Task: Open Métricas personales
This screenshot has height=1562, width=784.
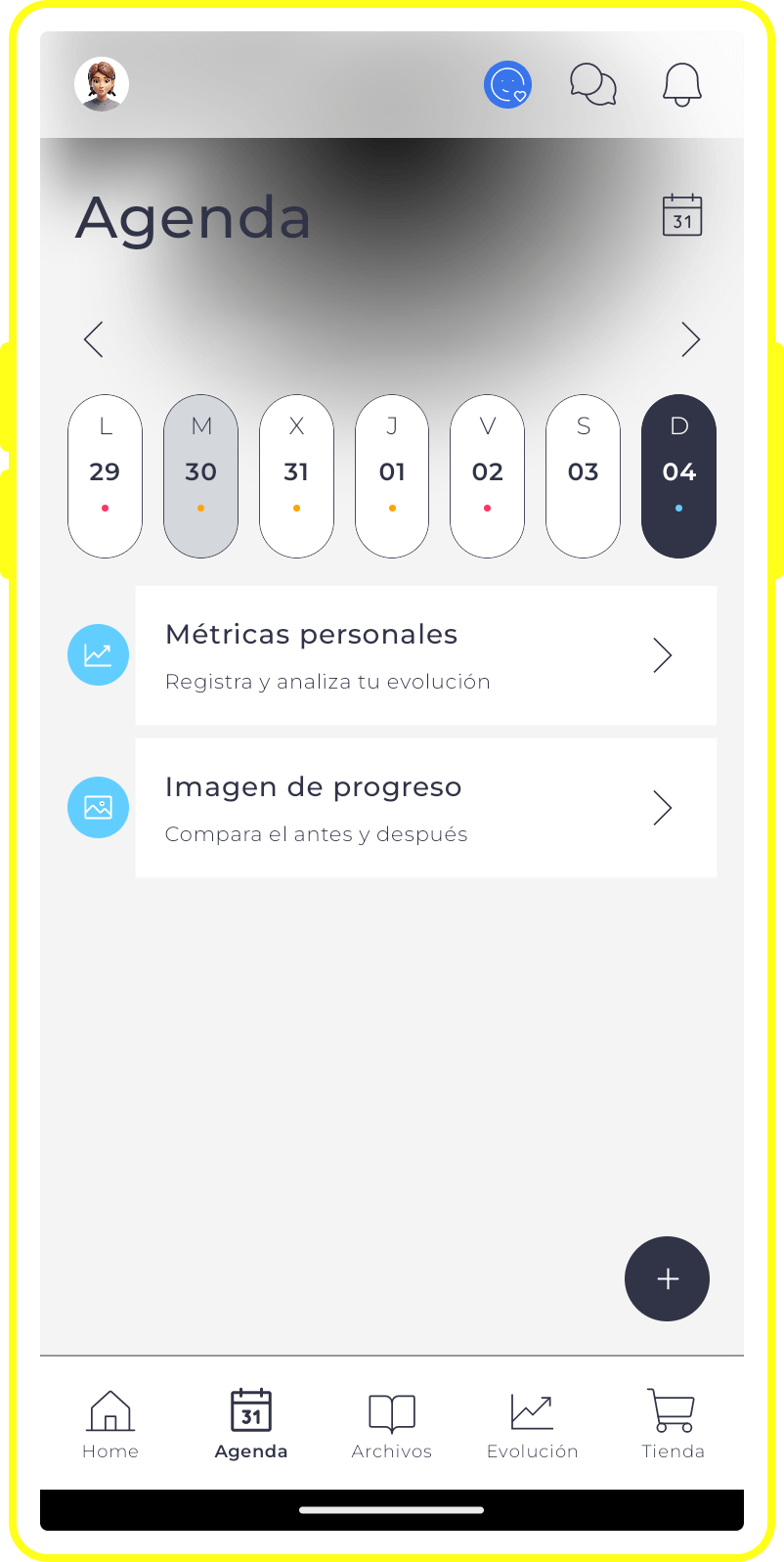Action: point(425,655)
